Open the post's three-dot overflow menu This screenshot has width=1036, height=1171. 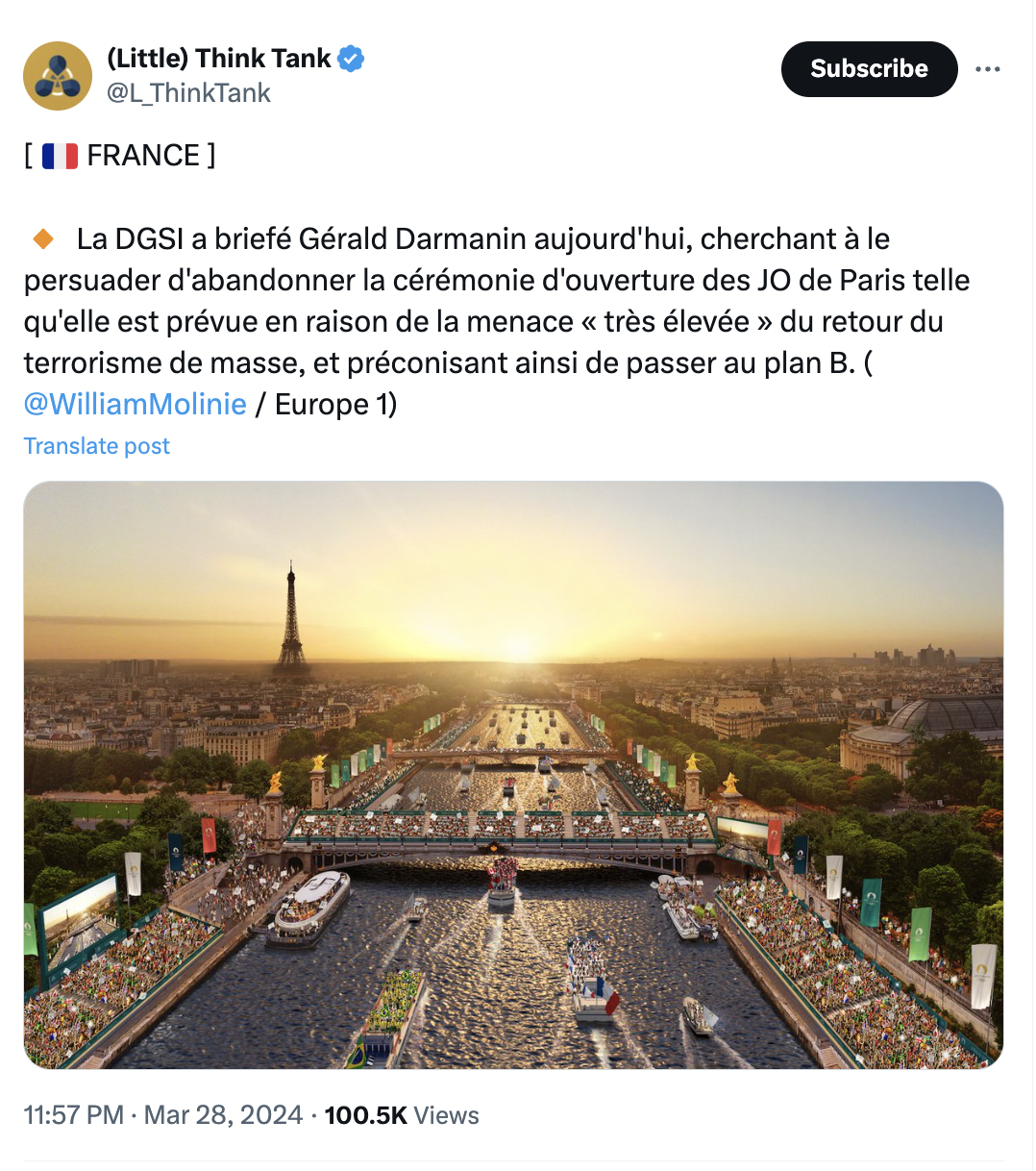(x=987, y=69)
